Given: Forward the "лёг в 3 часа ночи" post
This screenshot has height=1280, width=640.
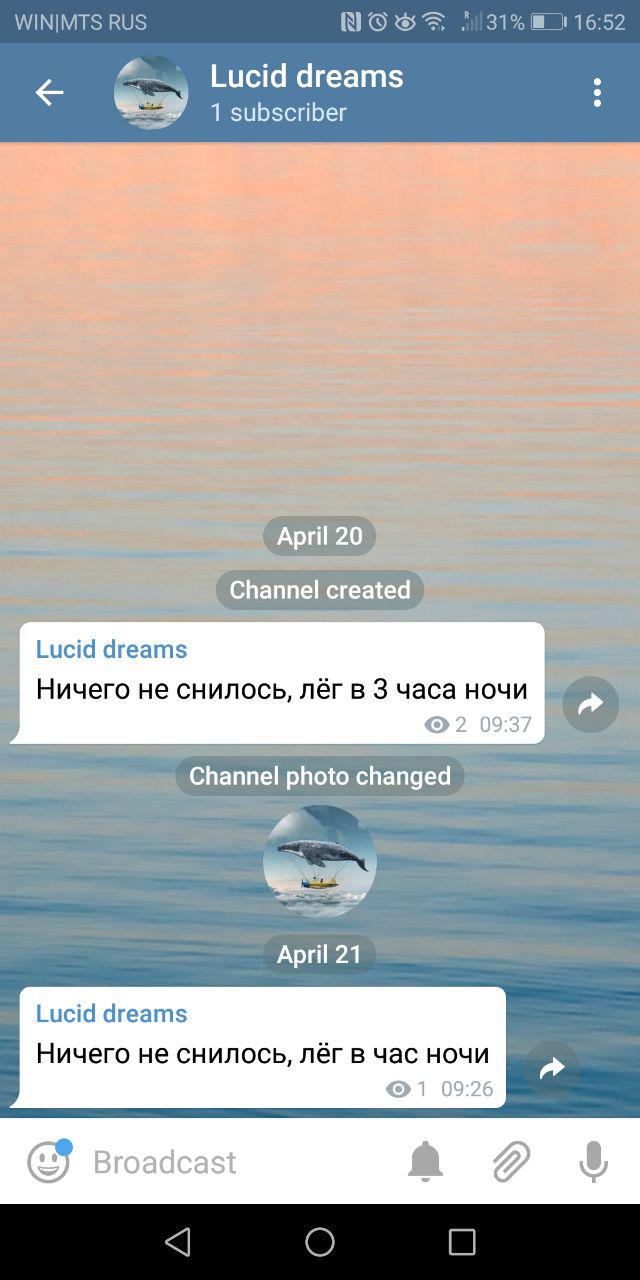Looking at the screenshot, I should pos(590,704).
